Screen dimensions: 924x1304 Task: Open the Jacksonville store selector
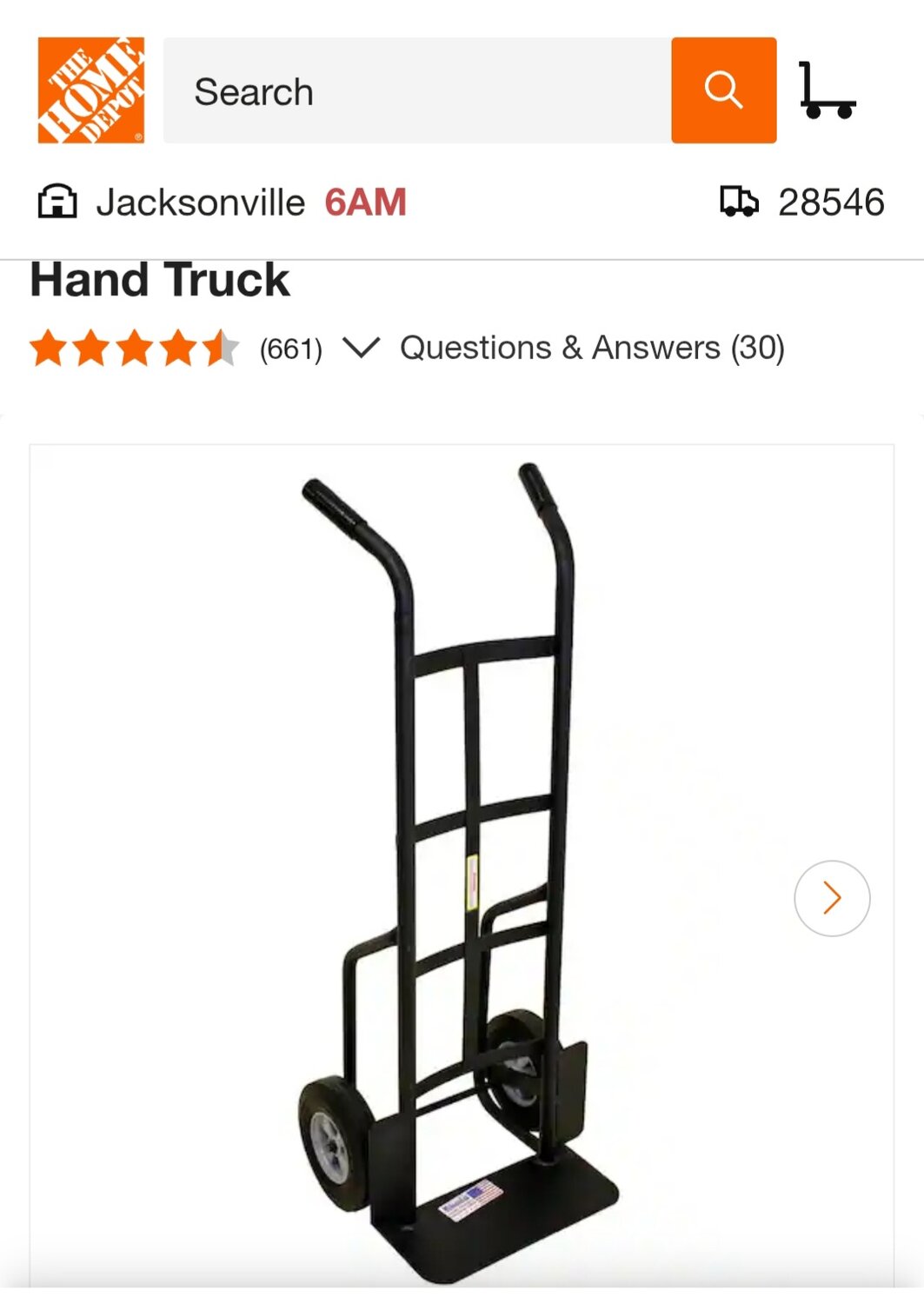pyautogui.click(x=222, y=203)
